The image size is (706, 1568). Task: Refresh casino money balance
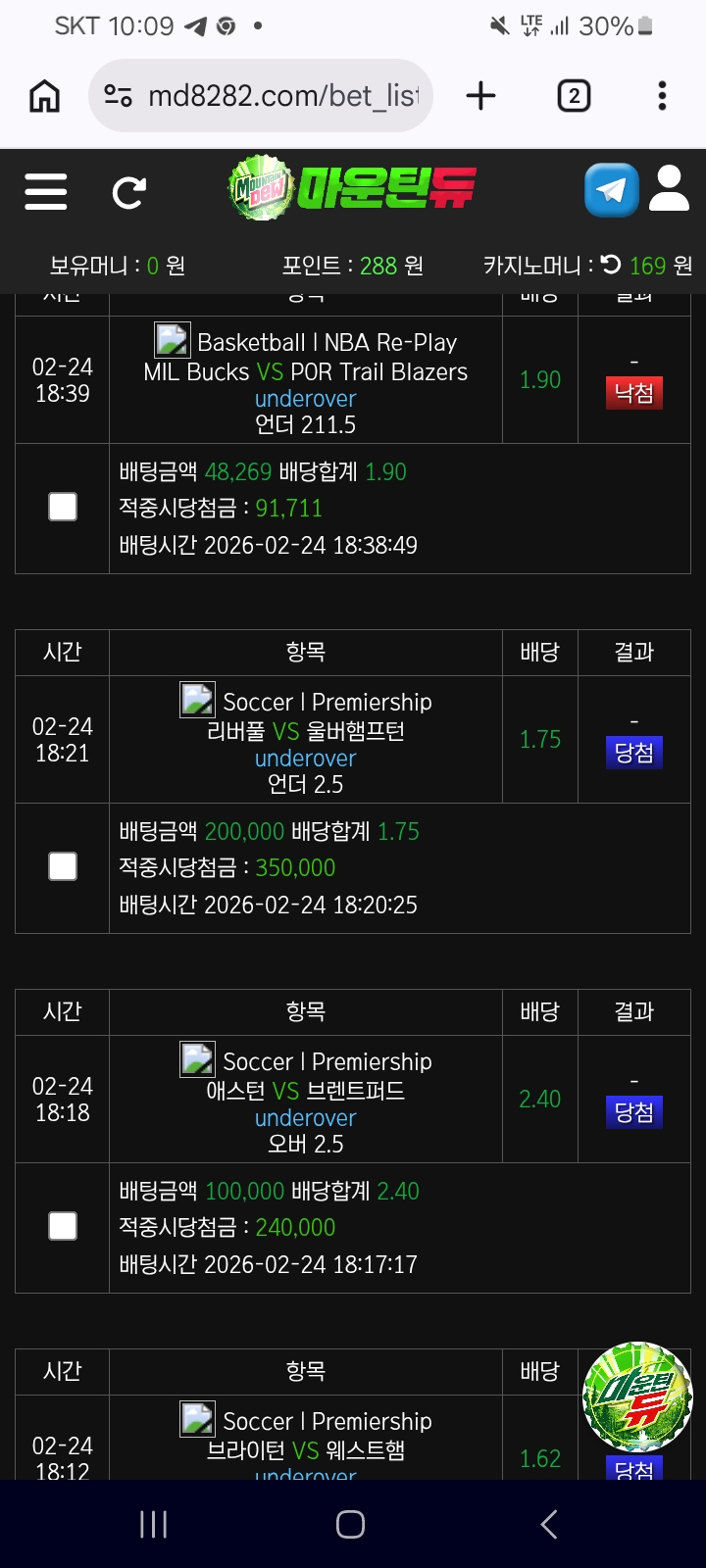[611, 265]
